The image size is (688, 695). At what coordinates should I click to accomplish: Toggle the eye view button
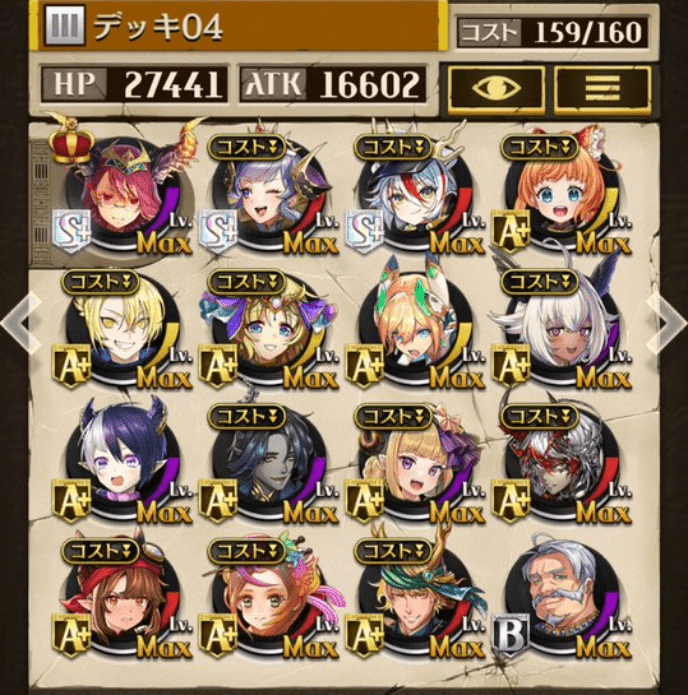(495, 90)
